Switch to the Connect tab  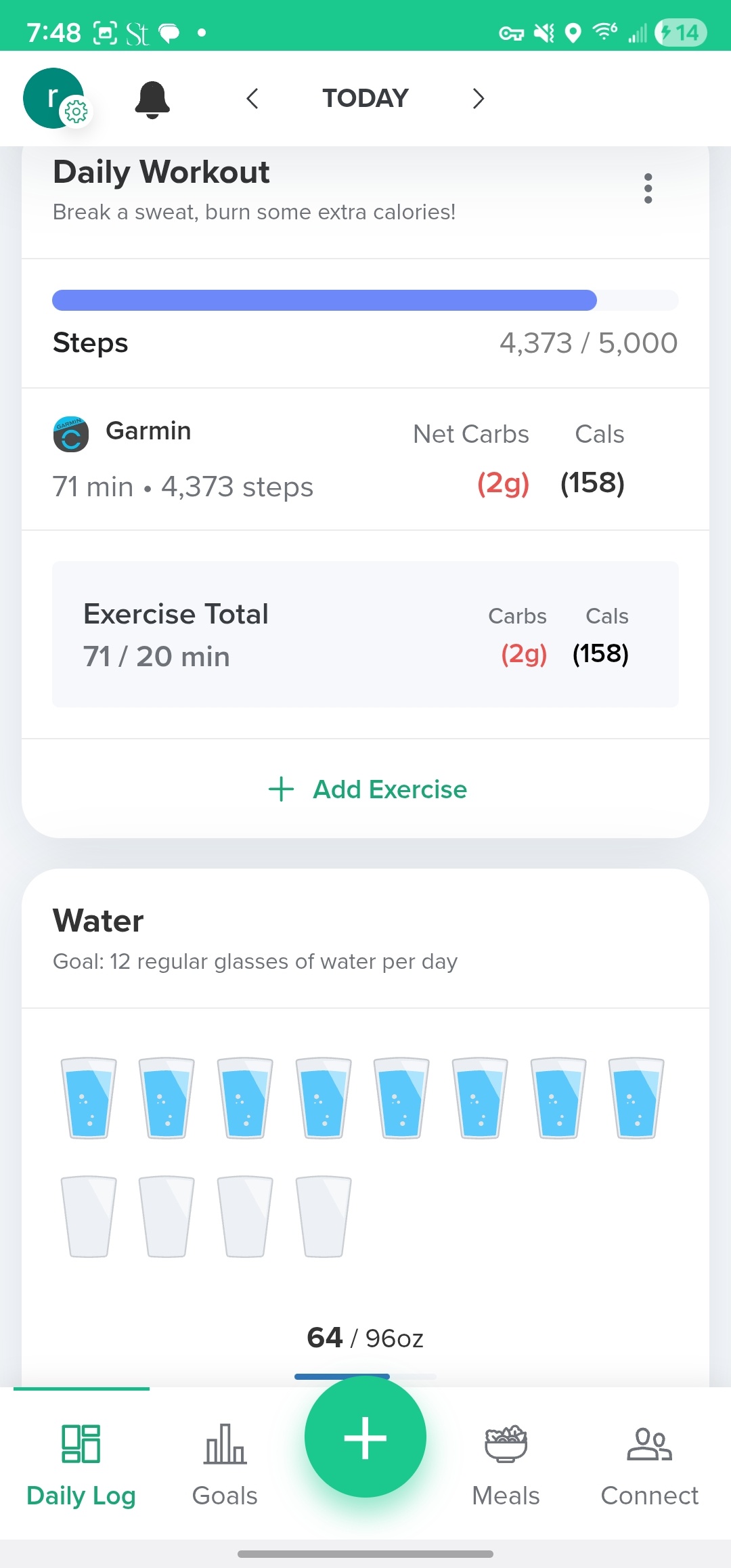coord(649,1464)
